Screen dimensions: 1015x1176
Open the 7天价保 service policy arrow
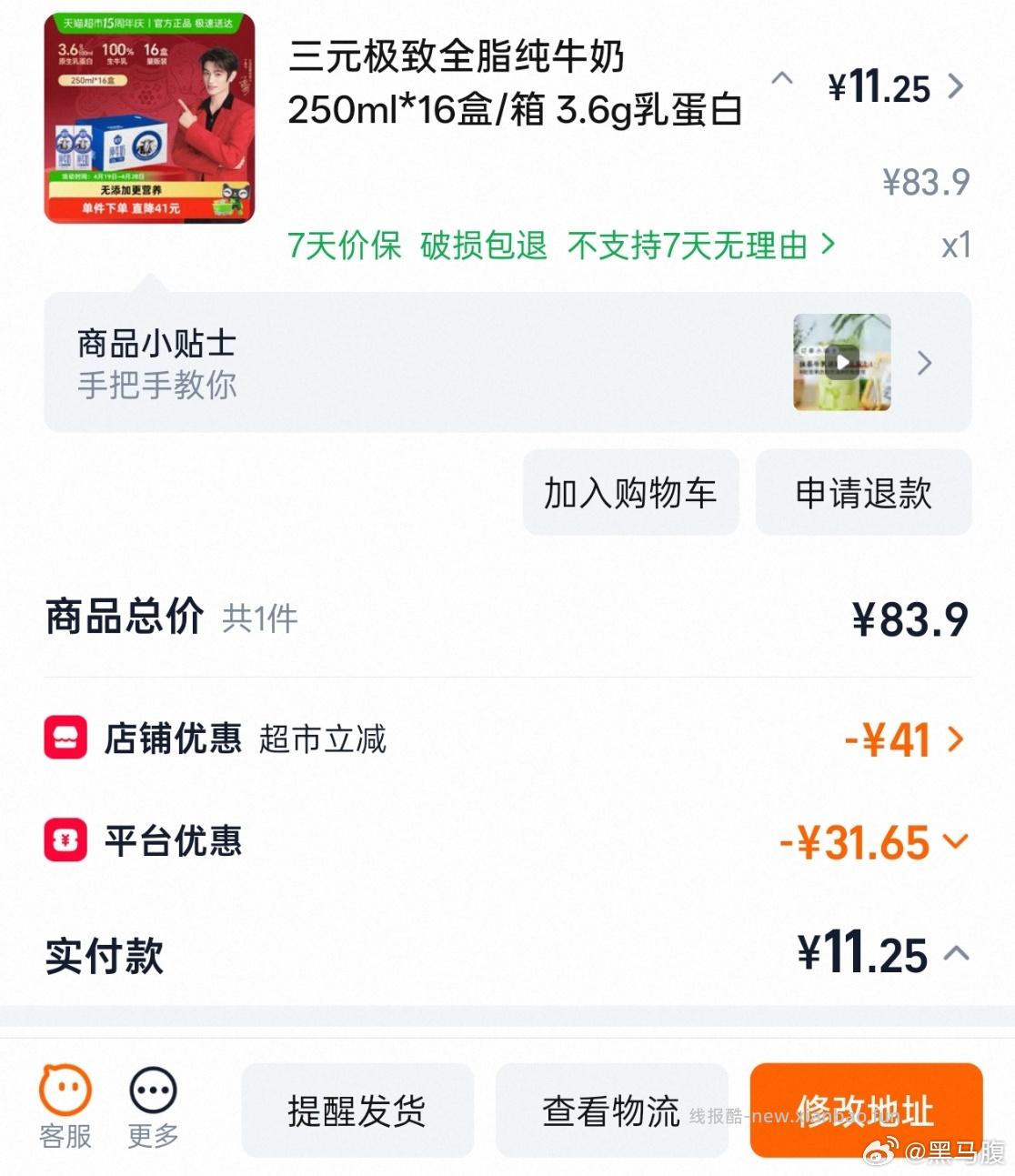[x=829, y=245]
